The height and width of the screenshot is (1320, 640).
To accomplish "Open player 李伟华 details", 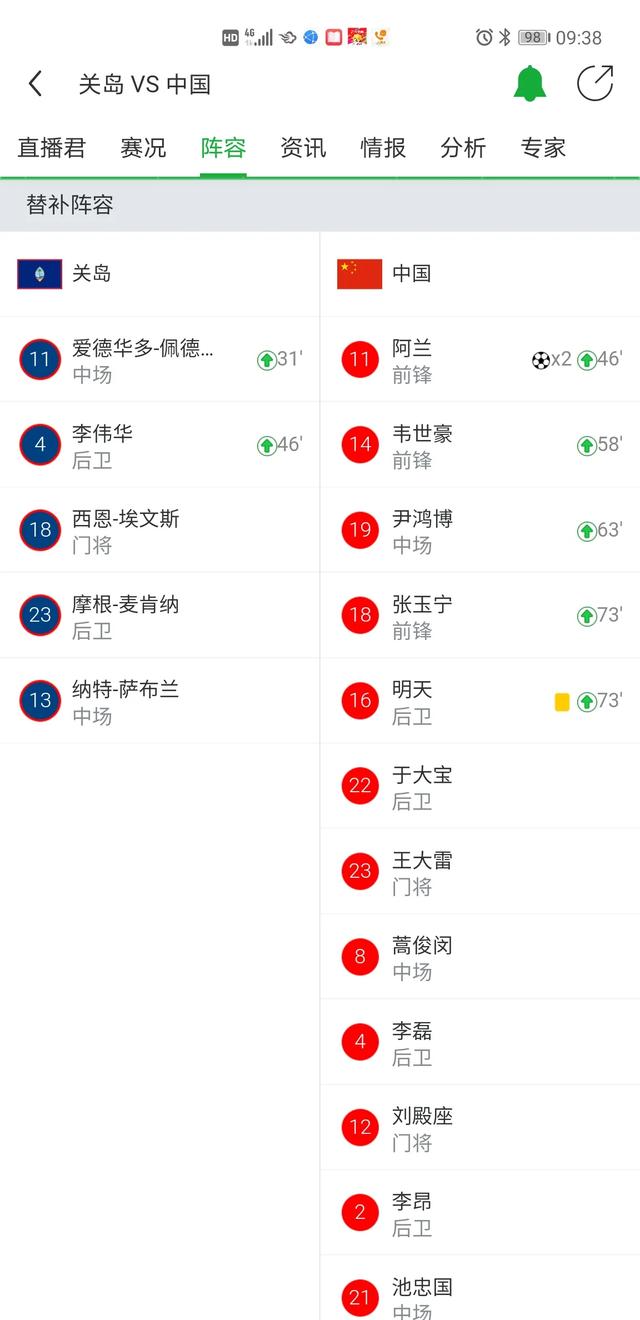I will [160, 445].
